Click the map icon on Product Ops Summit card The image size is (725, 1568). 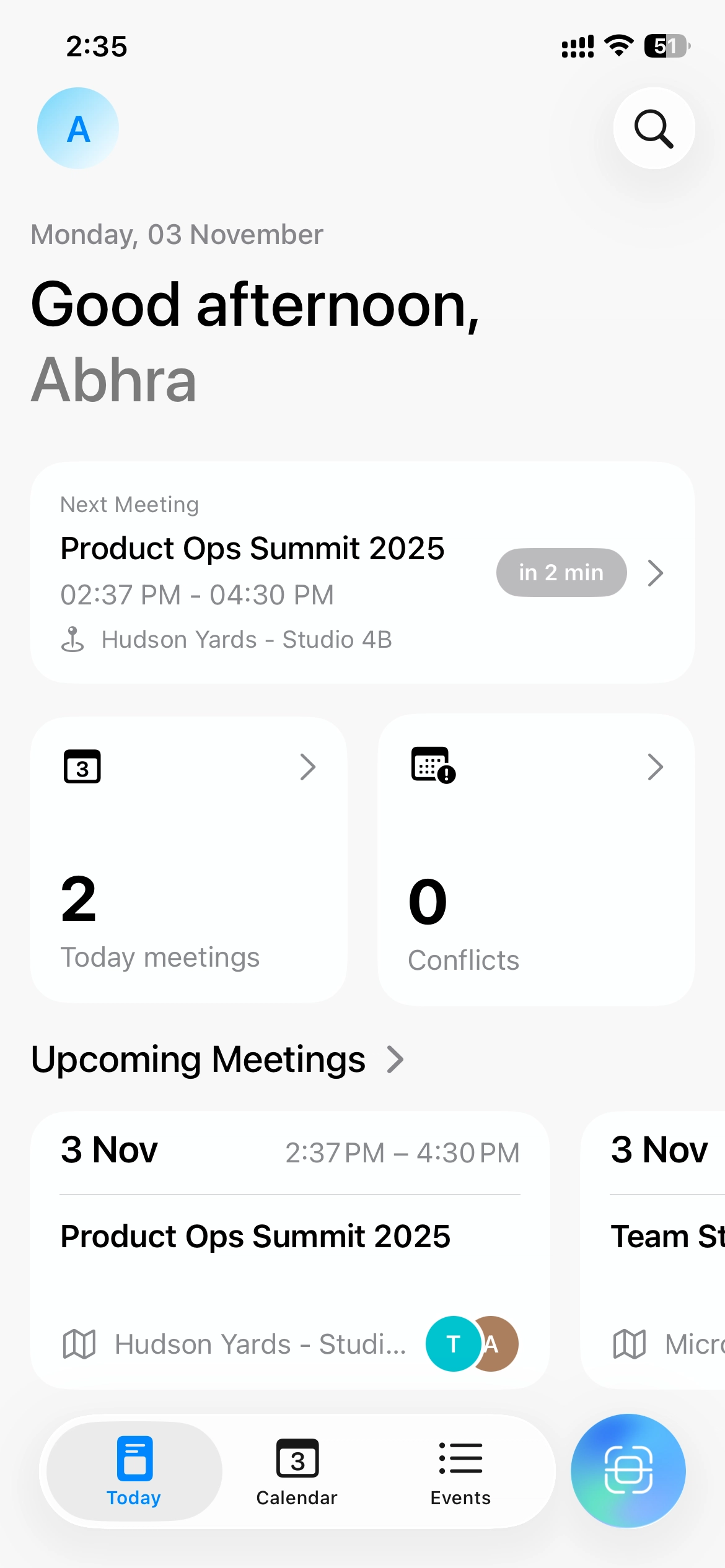point(80,1344)
